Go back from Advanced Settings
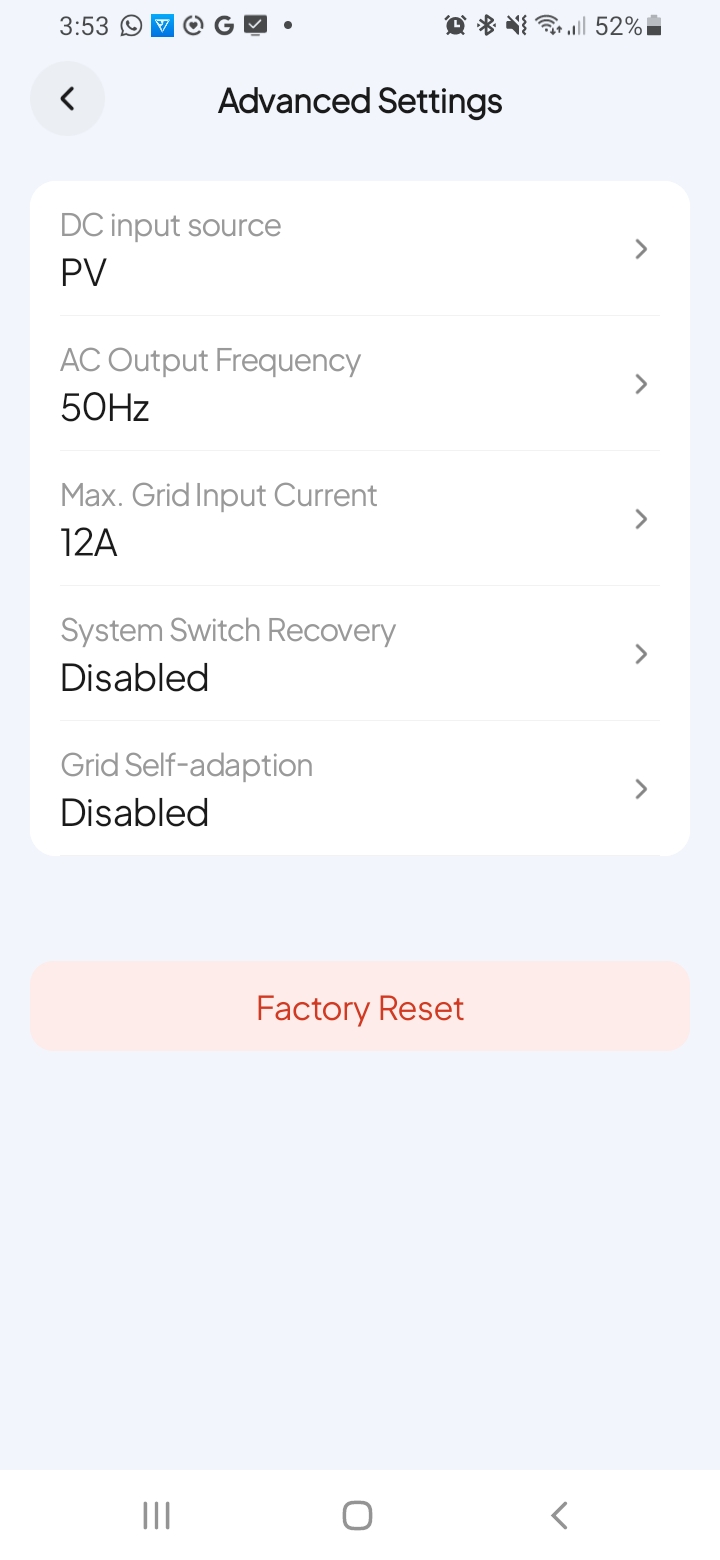720x1560 pixels. (67, 99)
